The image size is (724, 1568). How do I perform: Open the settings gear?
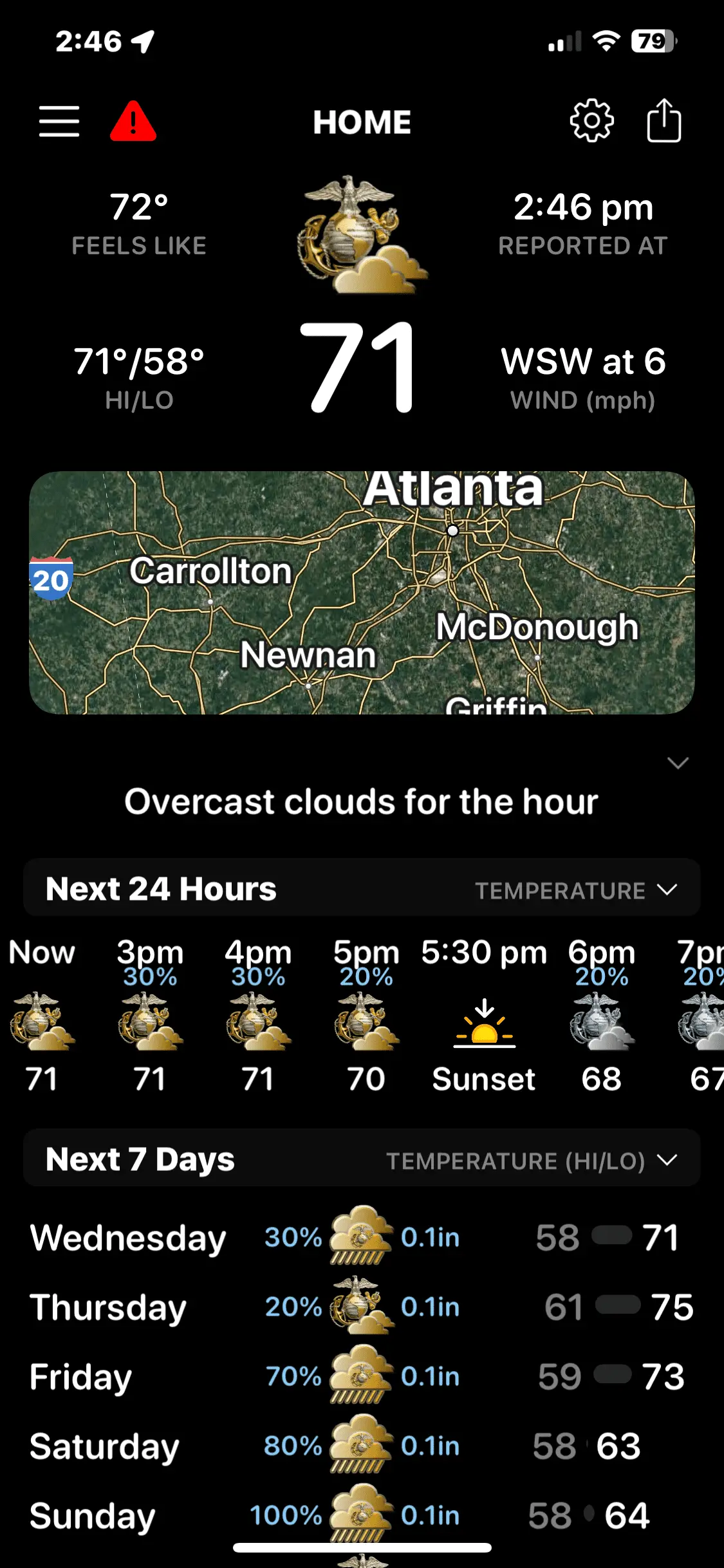(591, 120)
